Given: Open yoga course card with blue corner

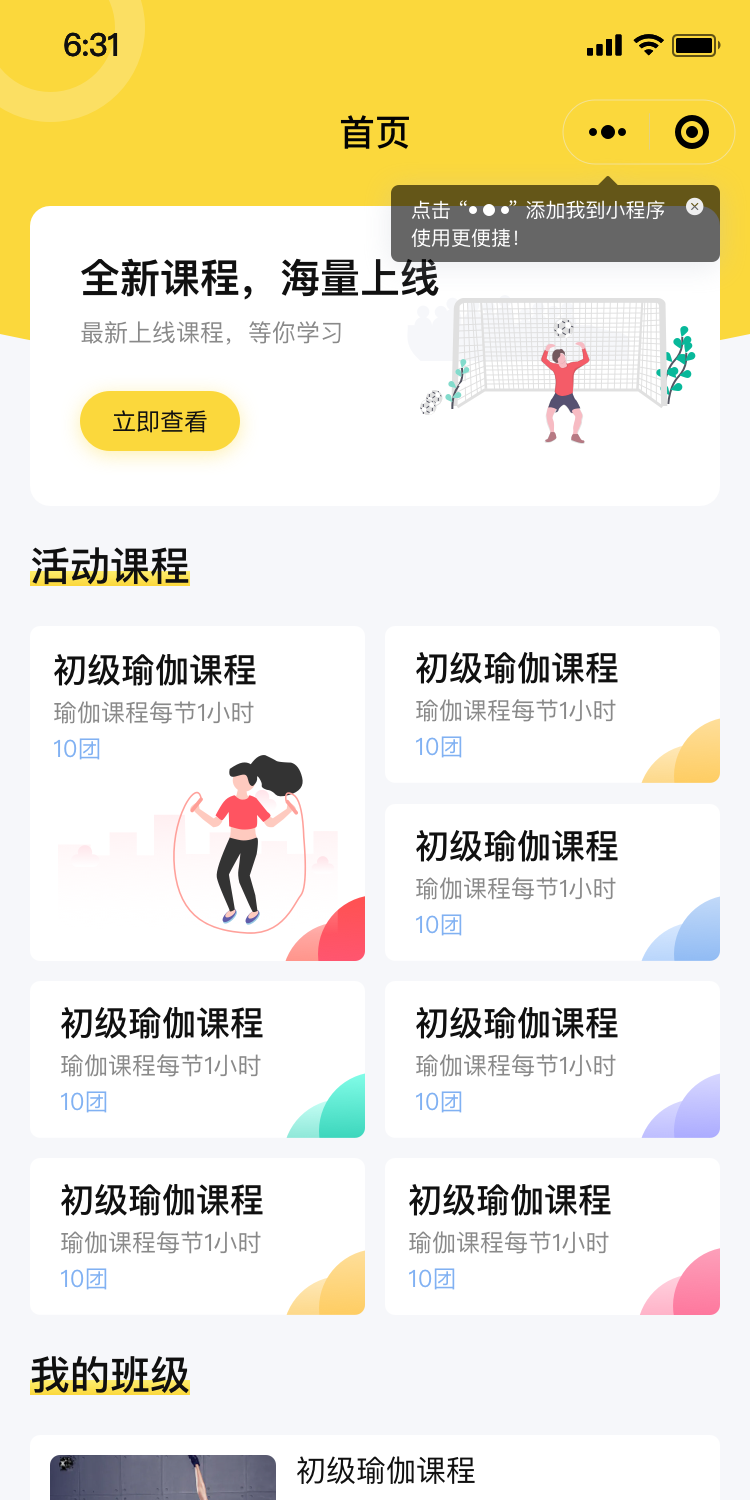Looking at the screenshot, I should click(552, 882).
